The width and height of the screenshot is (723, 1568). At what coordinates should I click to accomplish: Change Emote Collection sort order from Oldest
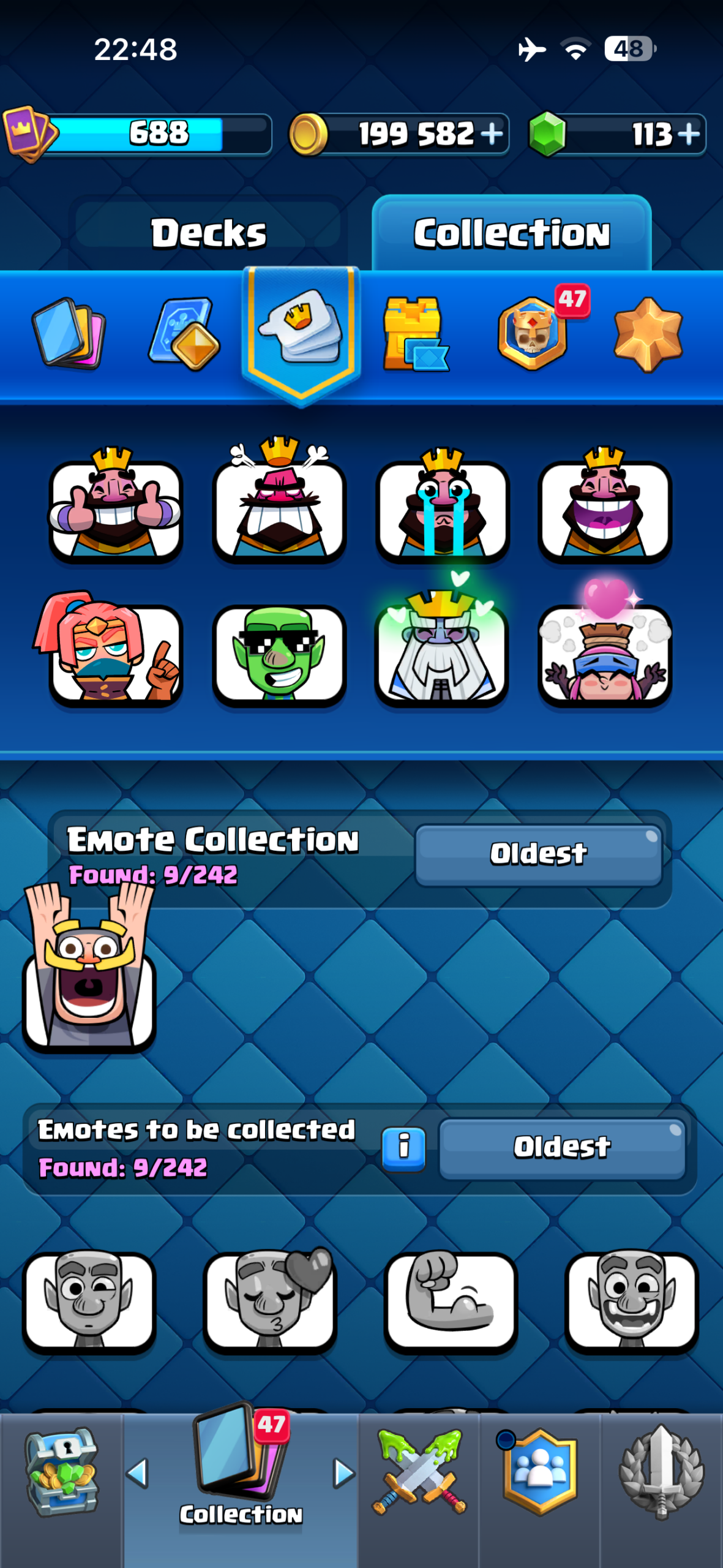tap(539, 854)
